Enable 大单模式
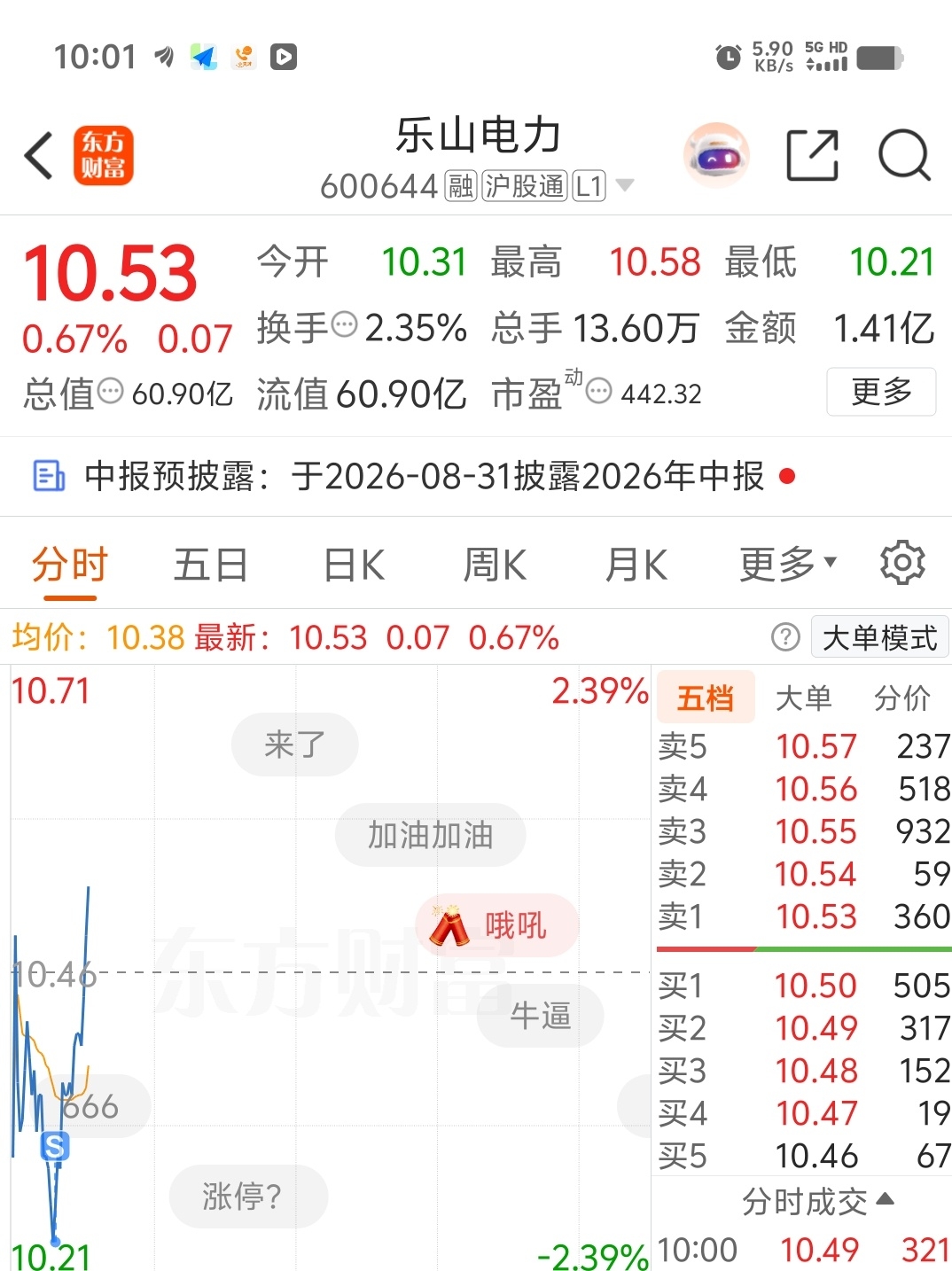The image size is (952, 1271). coord(880,637)
